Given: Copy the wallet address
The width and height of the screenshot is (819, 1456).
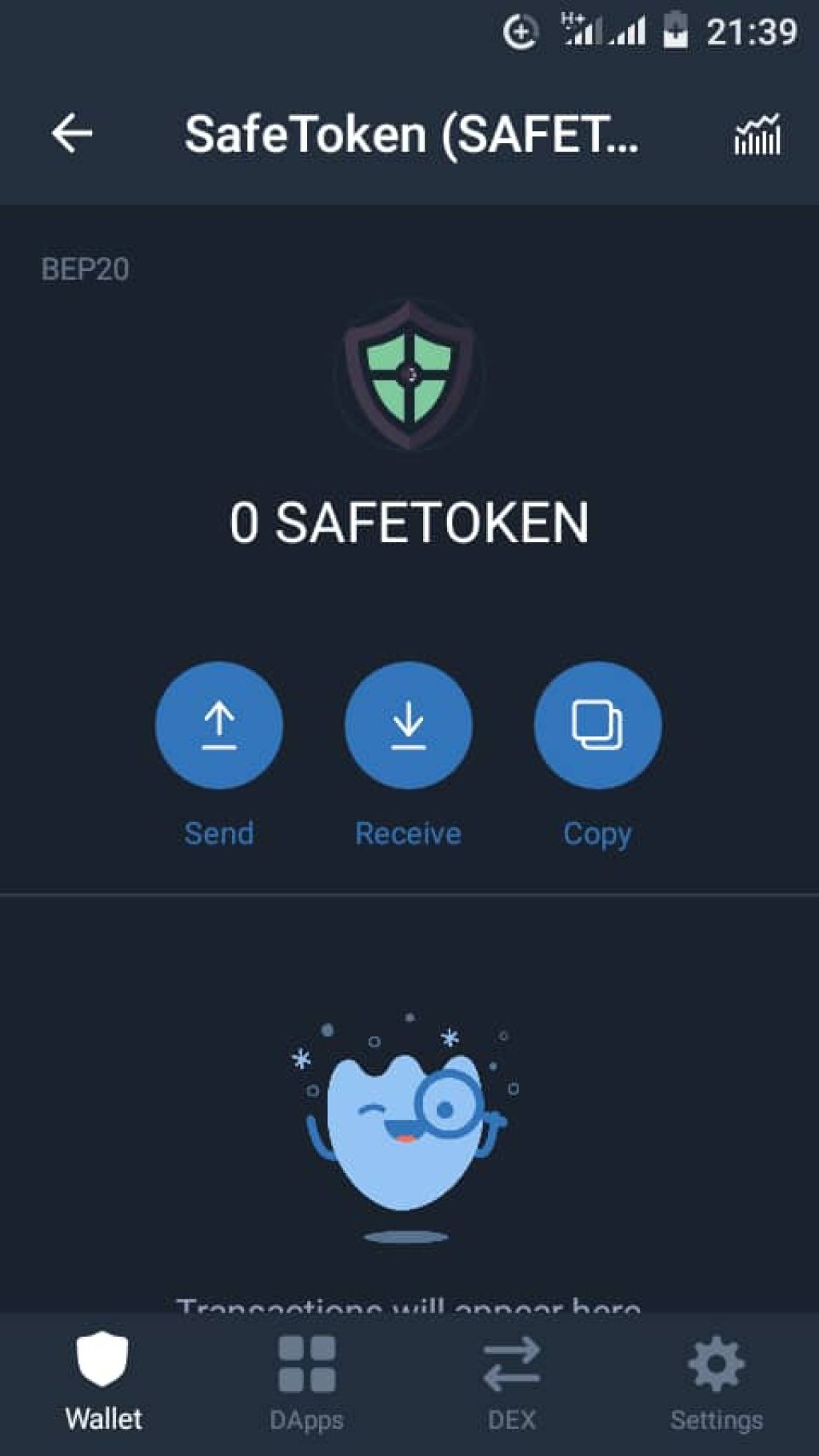Looking at the screenshot, I should [597, 725].
